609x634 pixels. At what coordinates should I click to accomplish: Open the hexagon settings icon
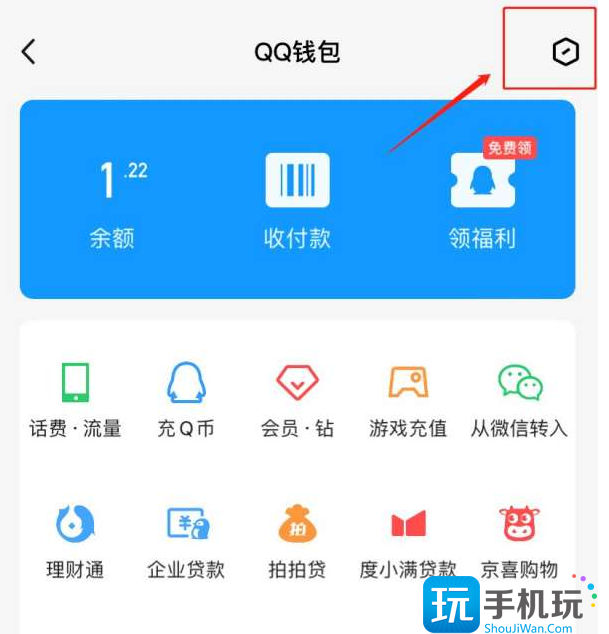[x=566, y=52]
